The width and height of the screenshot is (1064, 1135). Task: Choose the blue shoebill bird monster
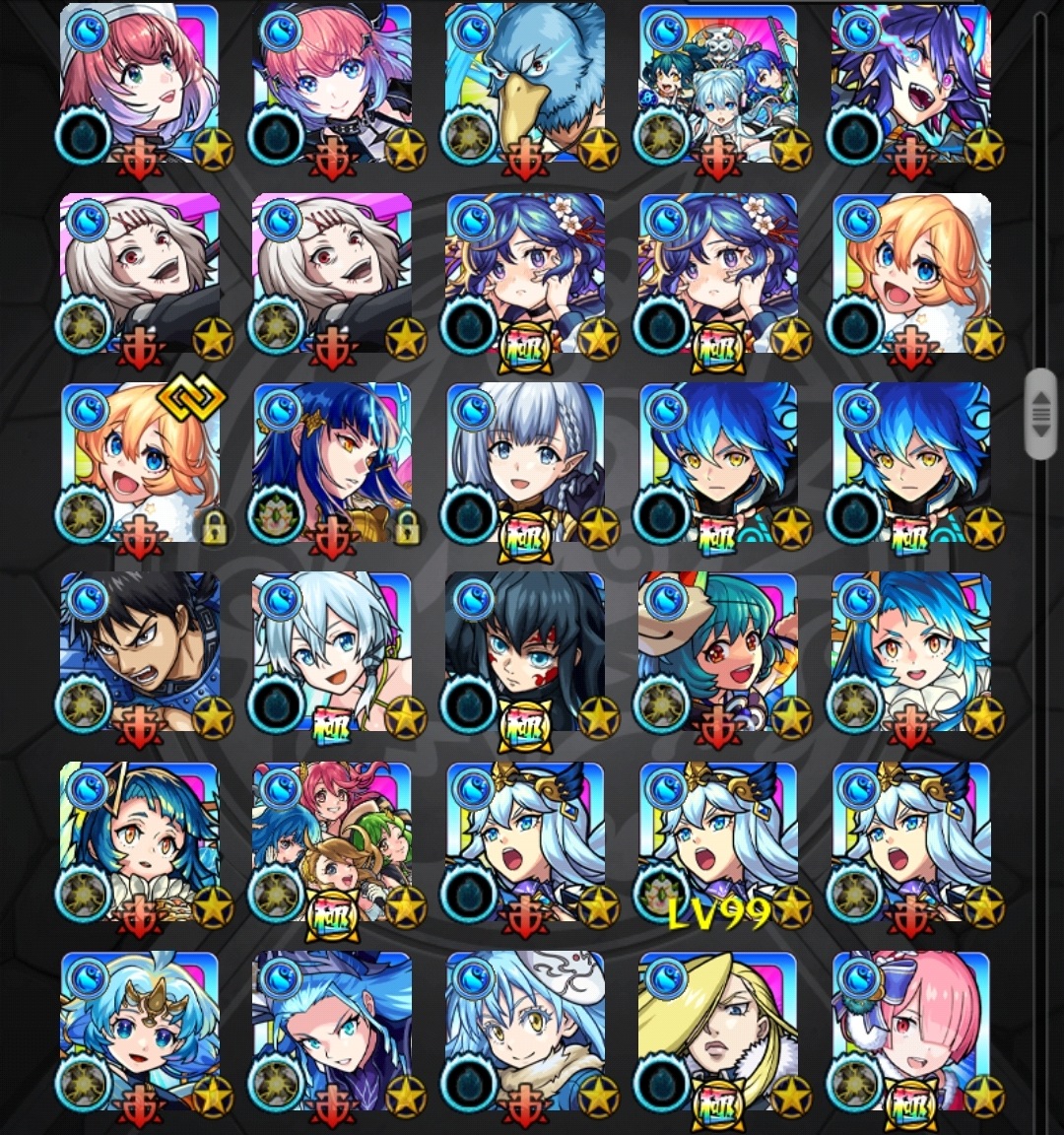pyautogui.click(x=525, y=84)
